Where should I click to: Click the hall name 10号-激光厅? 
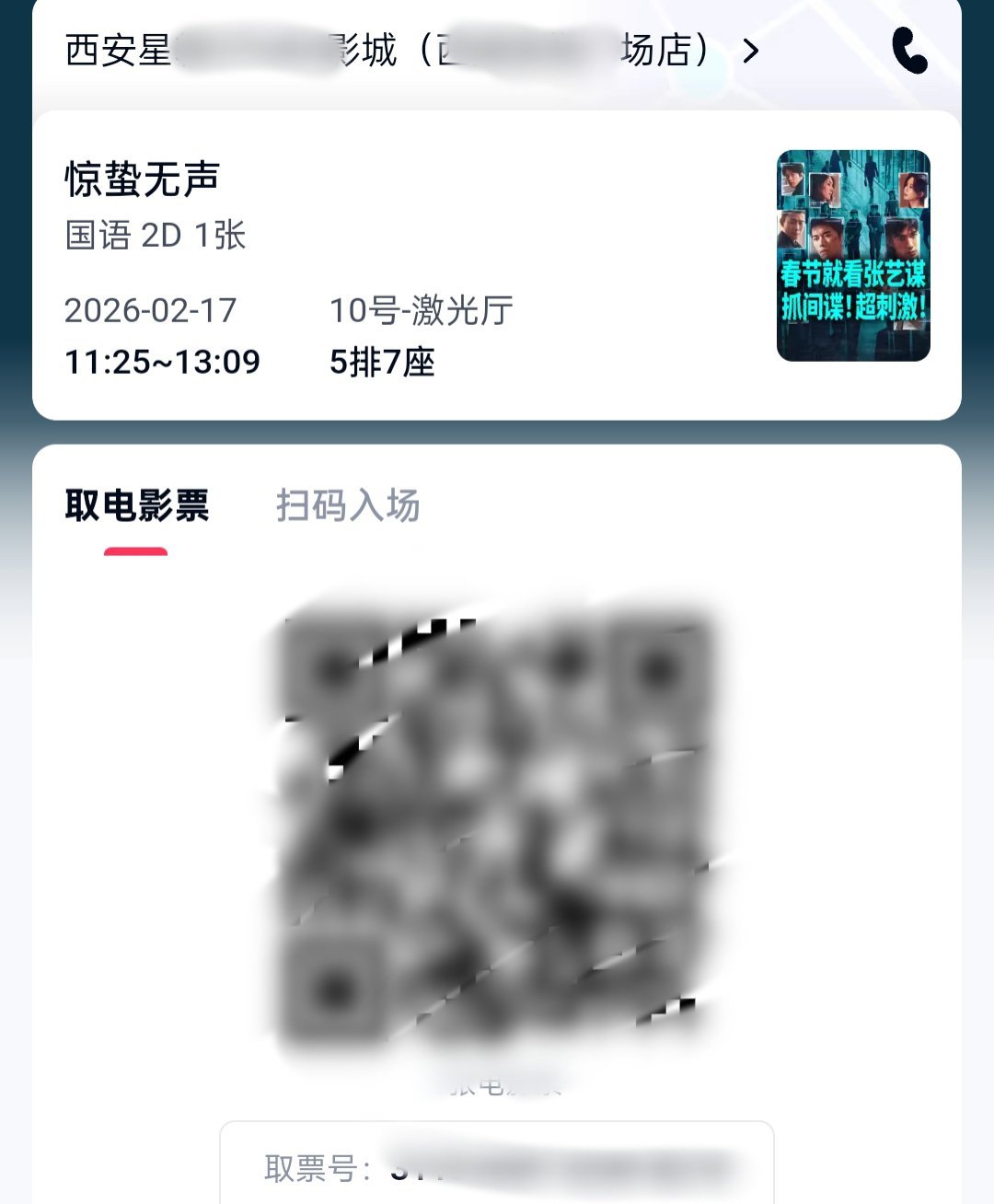(419, 312)
